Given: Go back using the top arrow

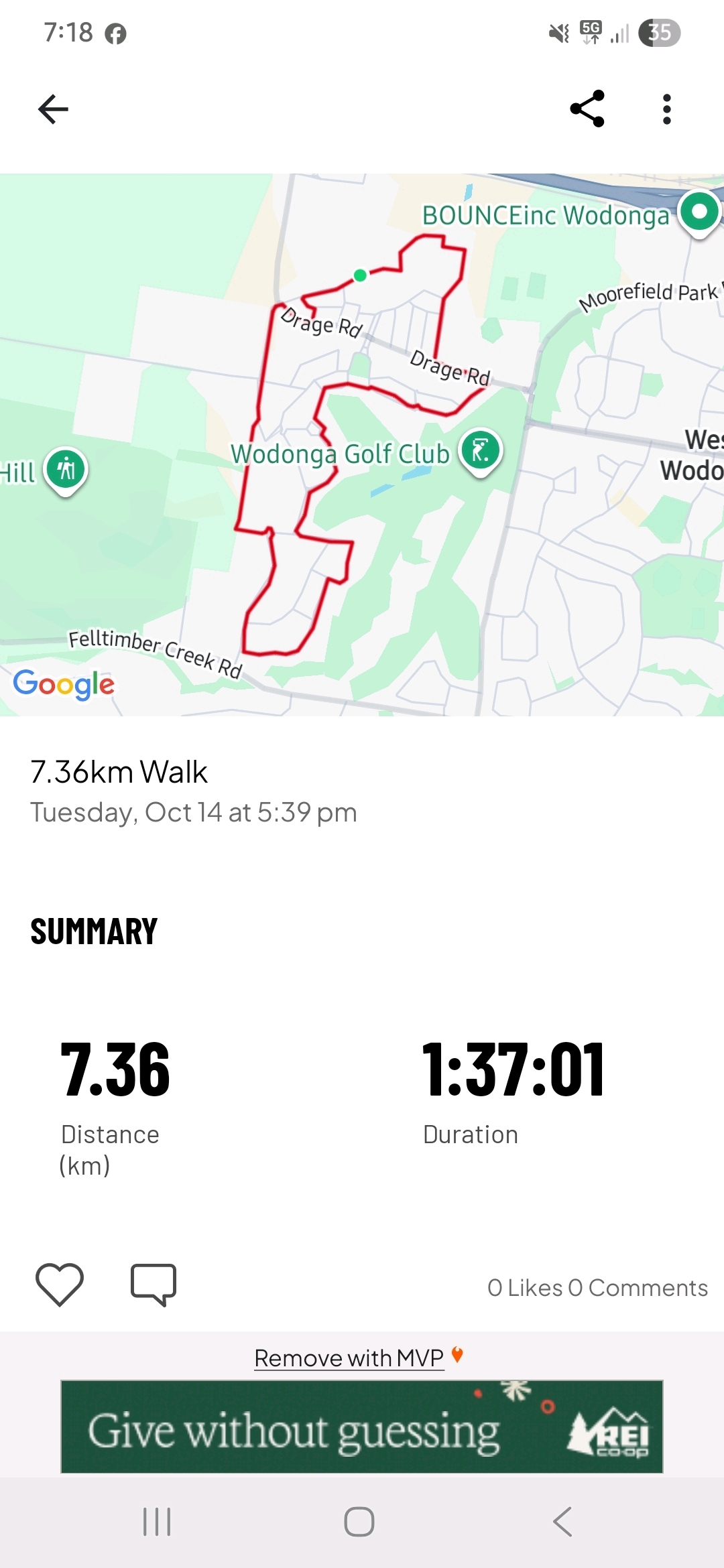Looking at the screenshot, I should (54, 109).
